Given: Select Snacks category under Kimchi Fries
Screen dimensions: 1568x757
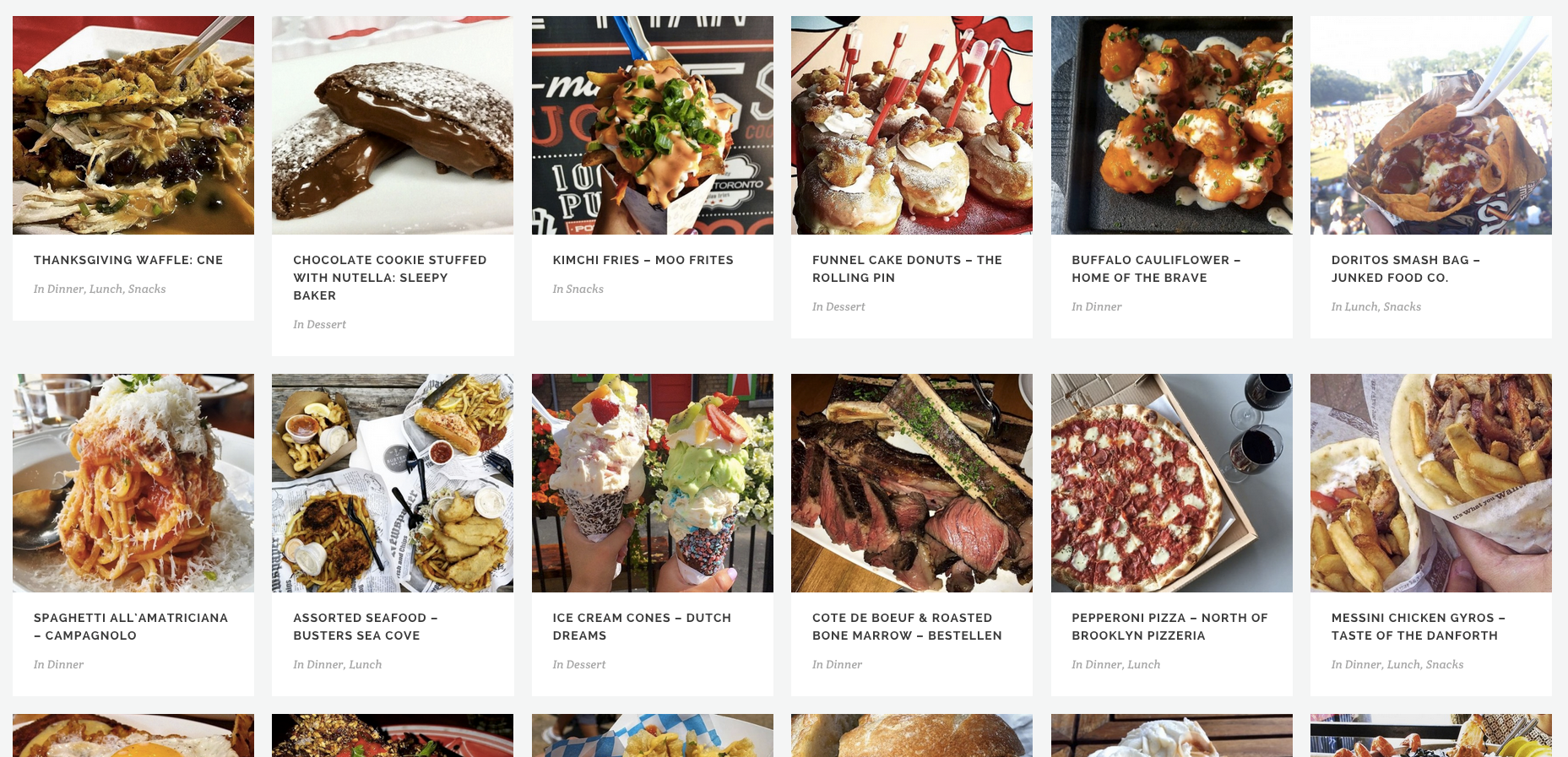Looking at the screenshot, I should click(584, 289).
